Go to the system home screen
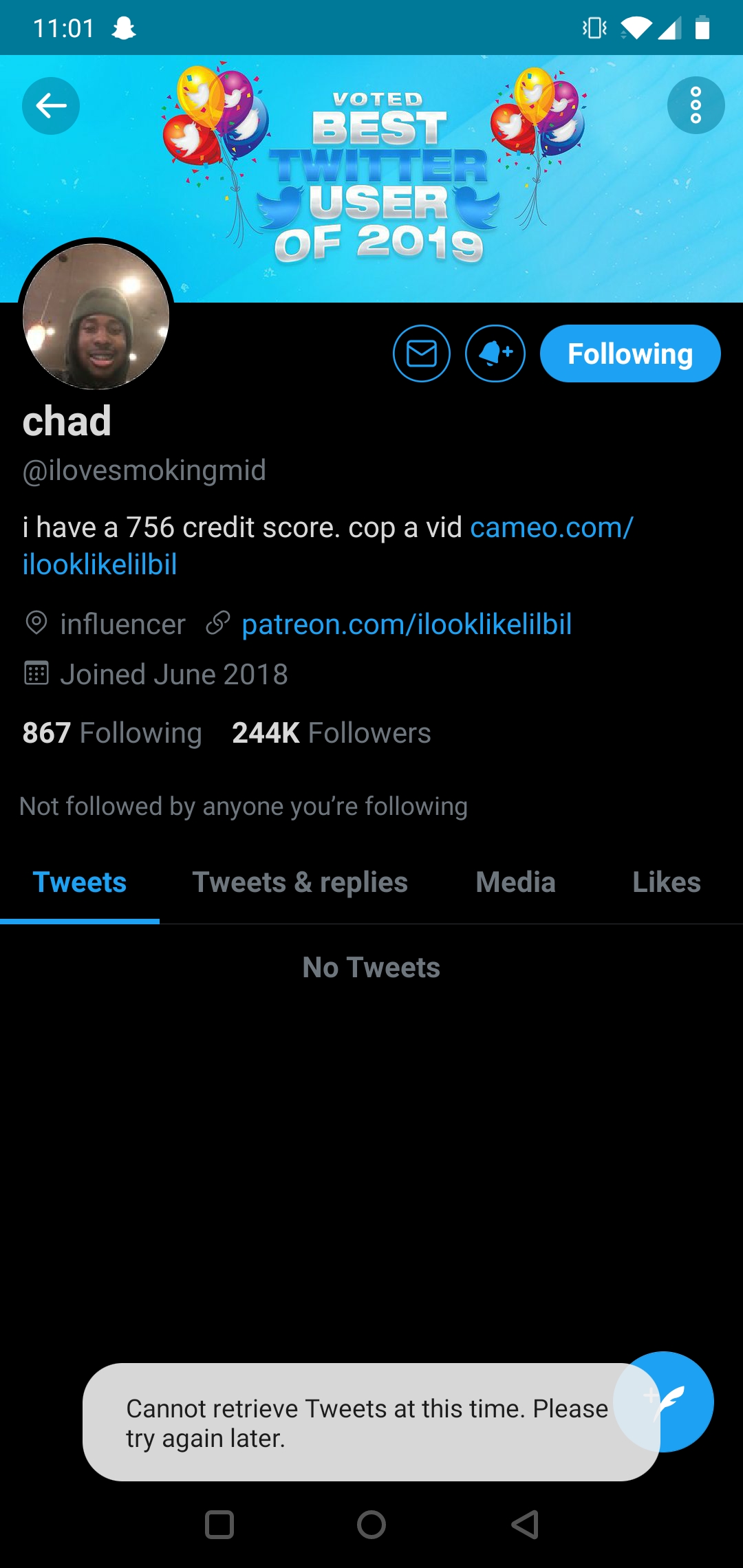Viewport: 743px width, 1568px height. pos(371,1525)
